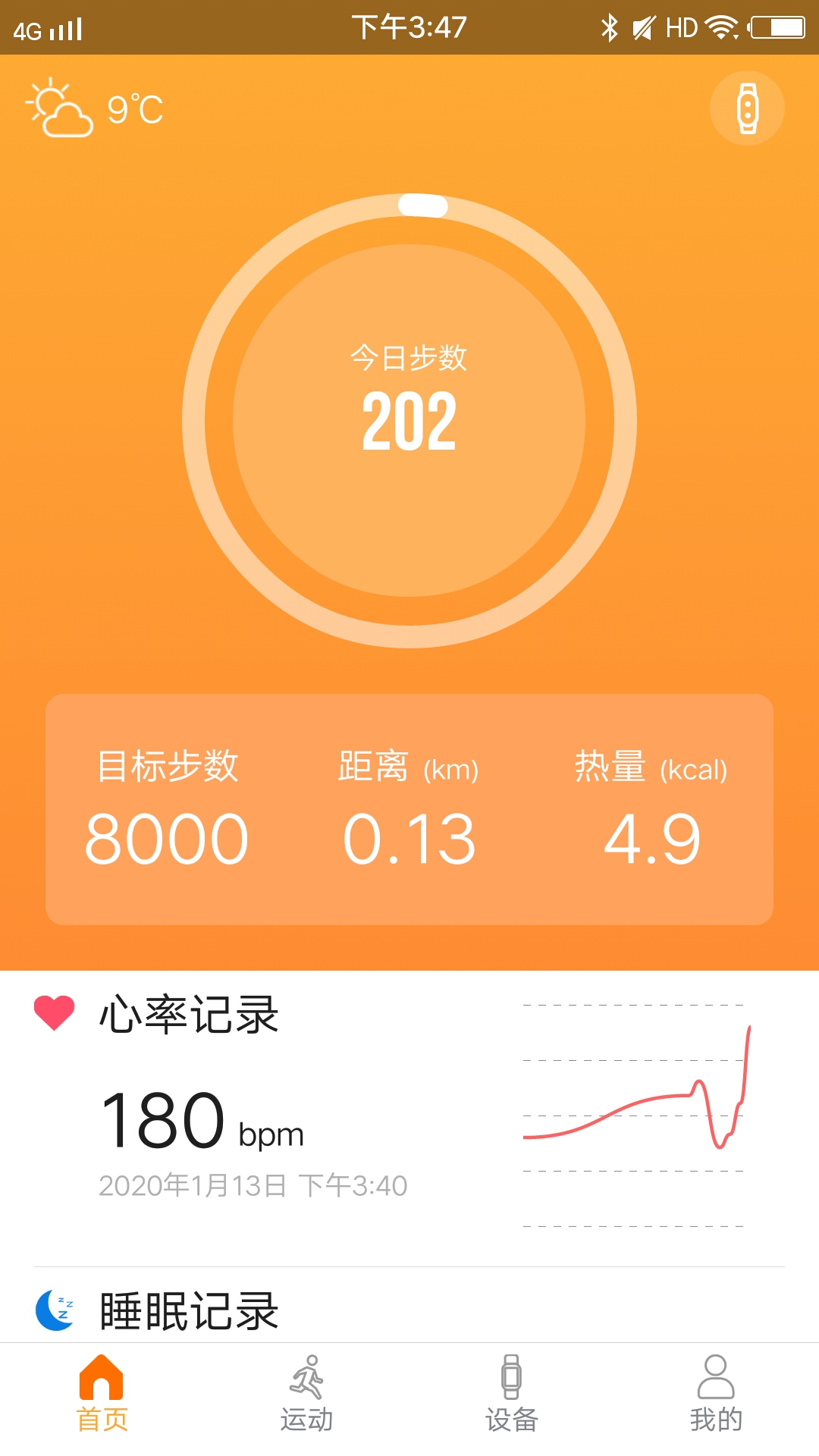Viewport: 819px width, 1456px height.
Task: Click the weather icon next to 9°C
Action: point(59,110)
